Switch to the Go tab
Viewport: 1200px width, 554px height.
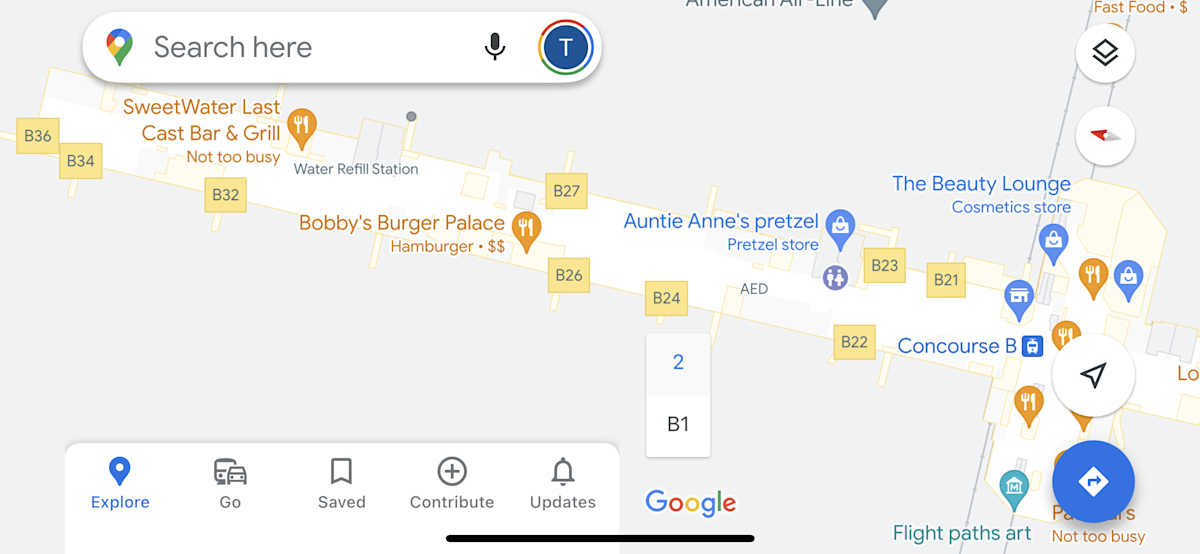[x=230, y=483]
